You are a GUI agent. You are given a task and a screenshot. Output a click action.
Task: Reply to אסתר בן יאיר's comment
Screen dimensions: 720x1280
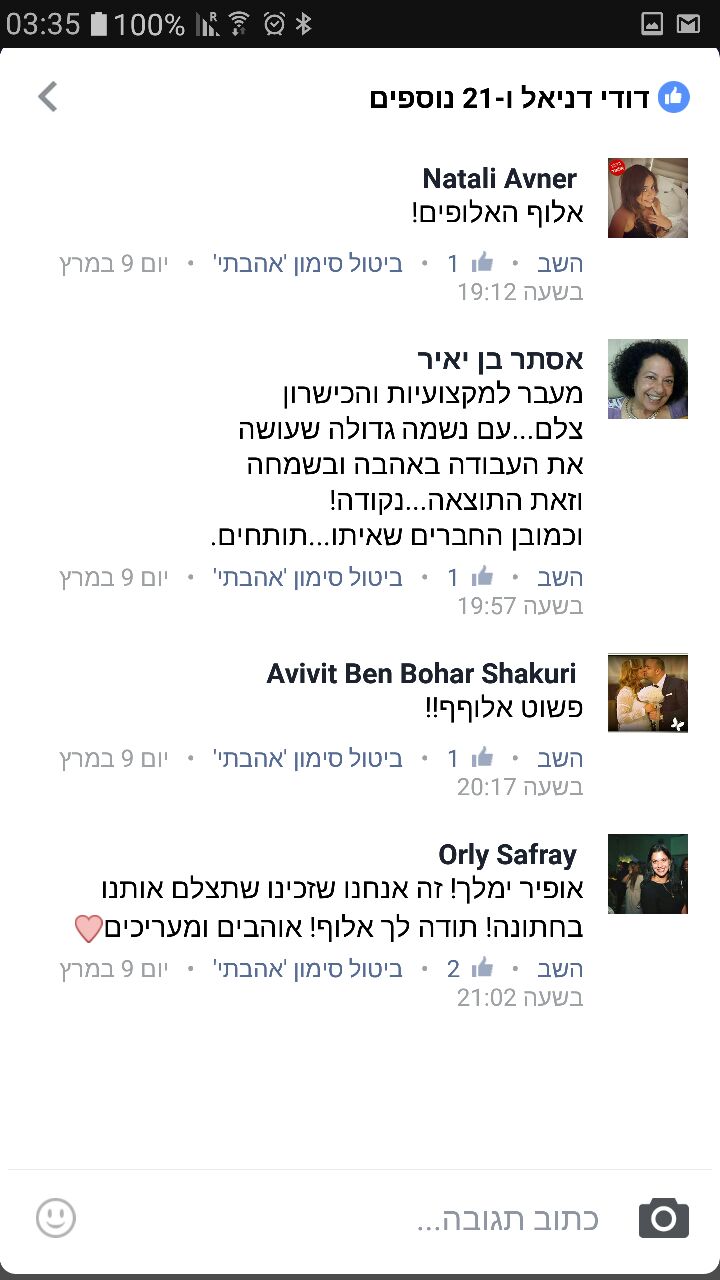[x=560, y=577]
